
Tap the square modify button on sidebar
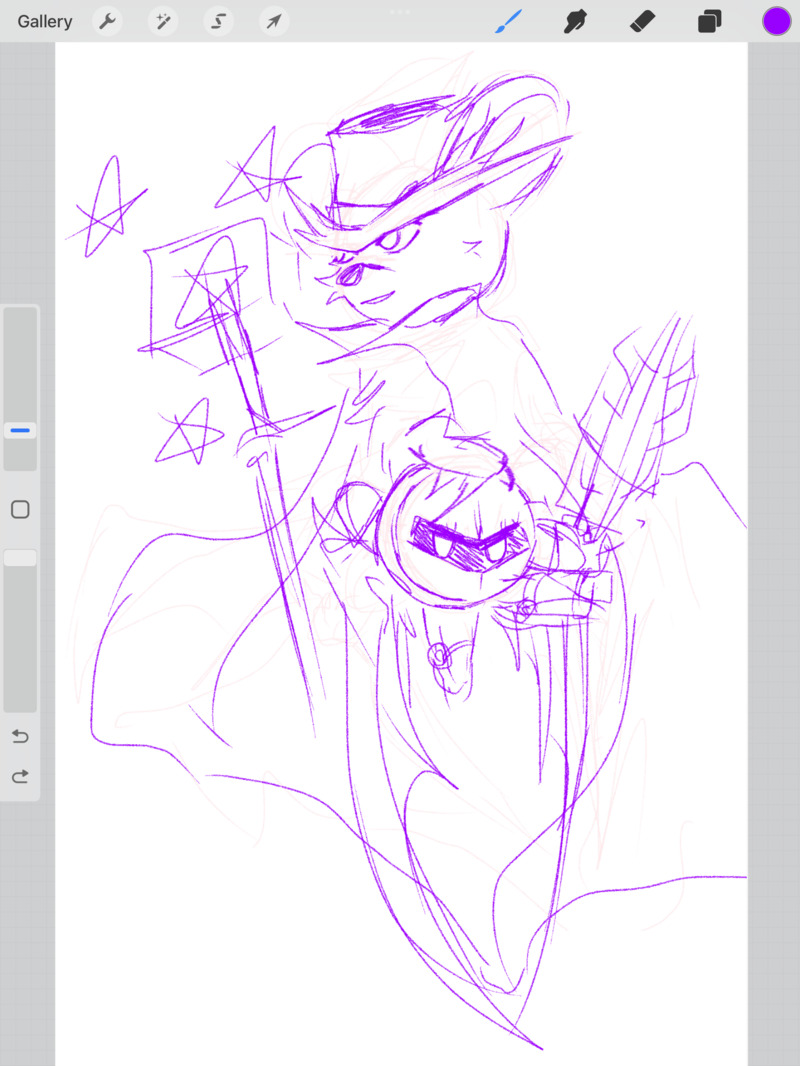pos(20,510)
